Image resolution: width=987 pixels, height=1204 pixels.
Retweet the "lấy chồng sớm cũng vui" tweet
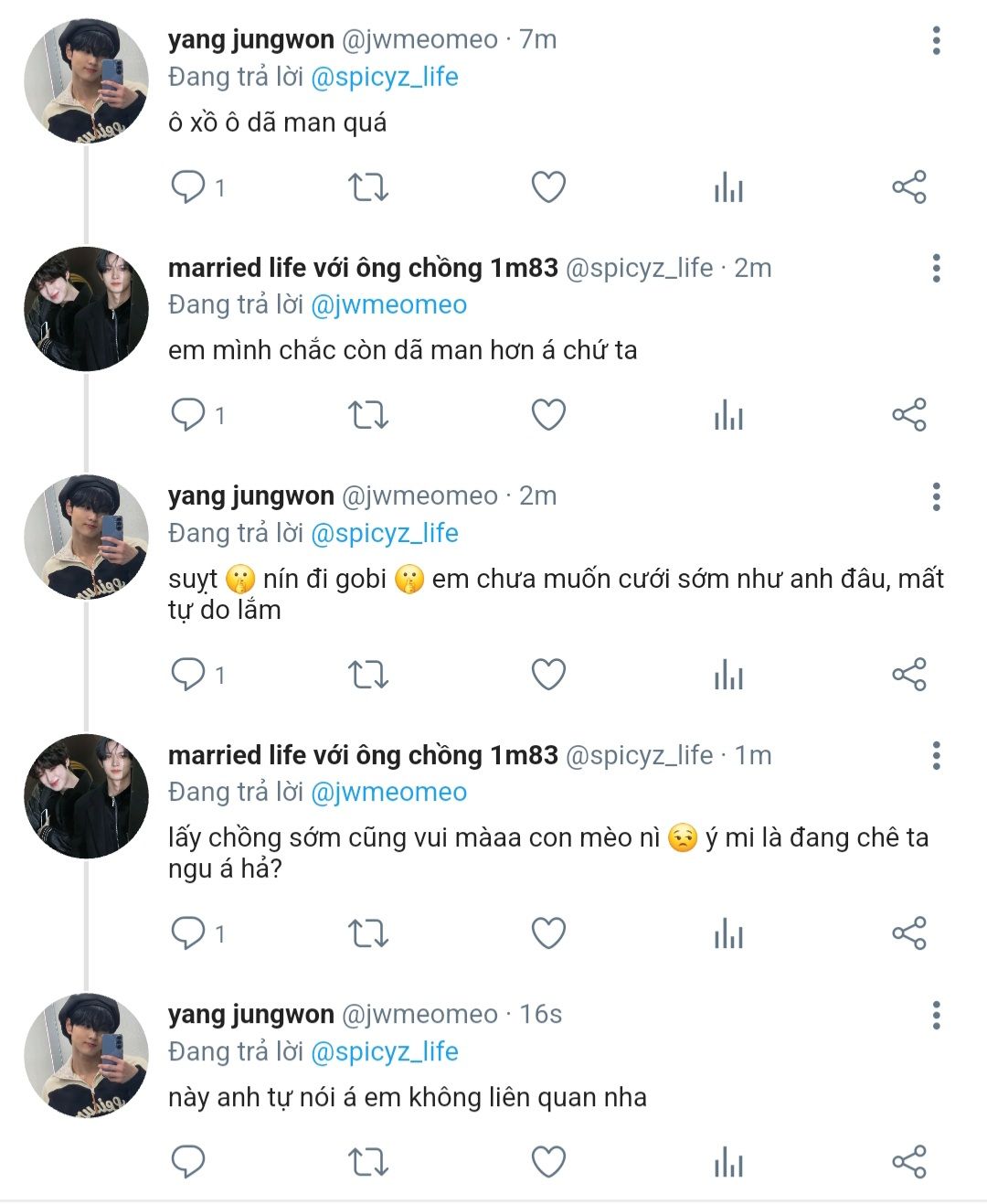(368, 933)
